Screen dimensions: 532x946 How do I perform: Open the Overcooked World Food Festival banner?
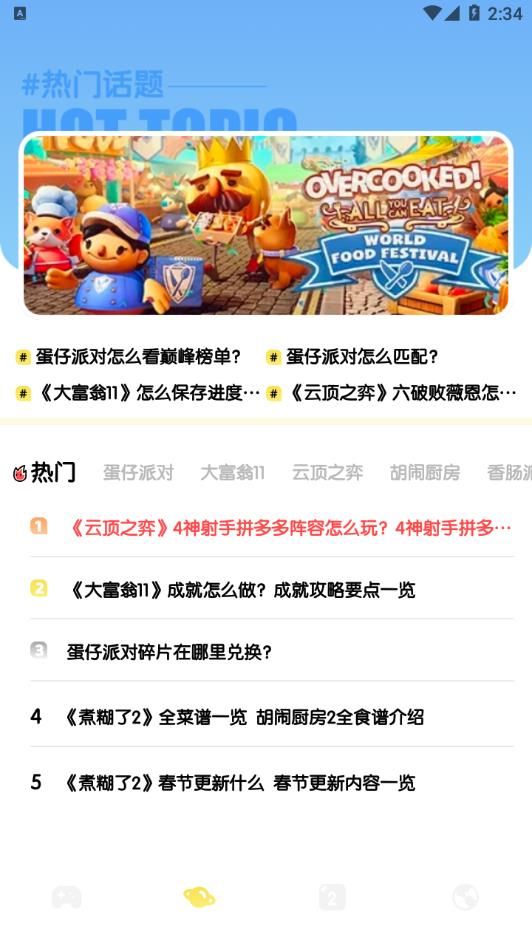[266, 224]
